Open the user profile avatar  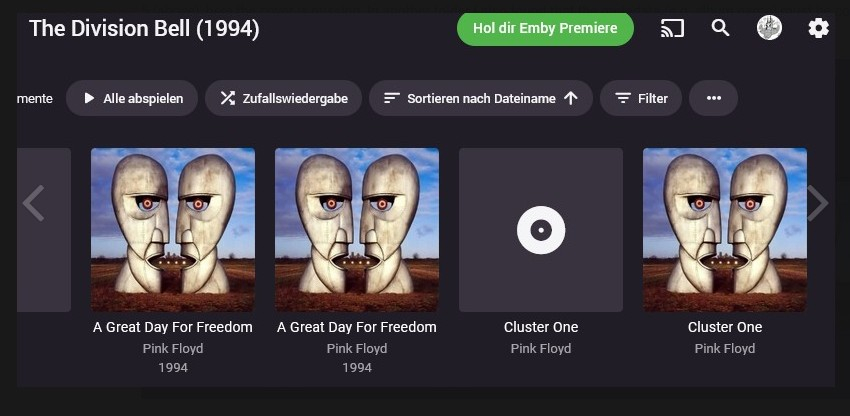(x=769, y=28)
